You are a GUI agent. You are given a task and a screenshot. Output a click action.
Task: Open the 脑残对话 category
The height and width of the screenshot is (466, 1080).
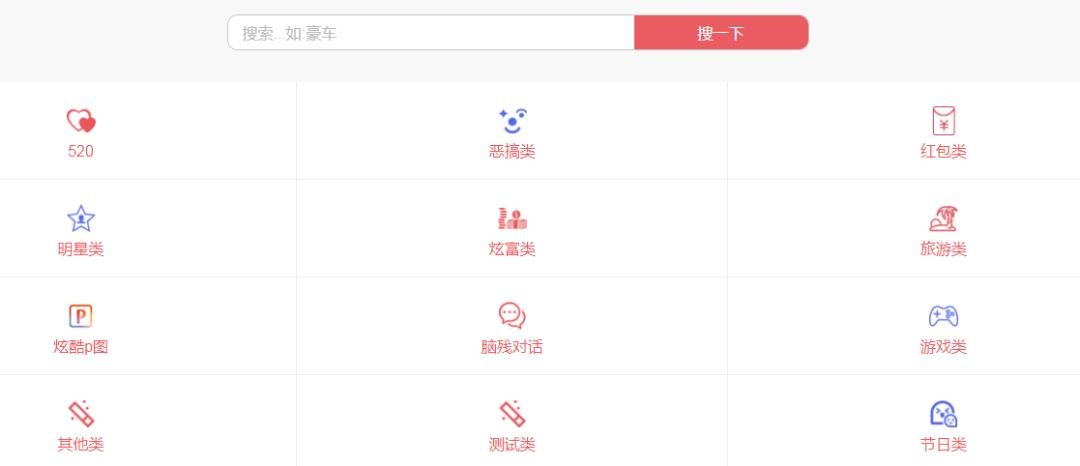point(512,329)
